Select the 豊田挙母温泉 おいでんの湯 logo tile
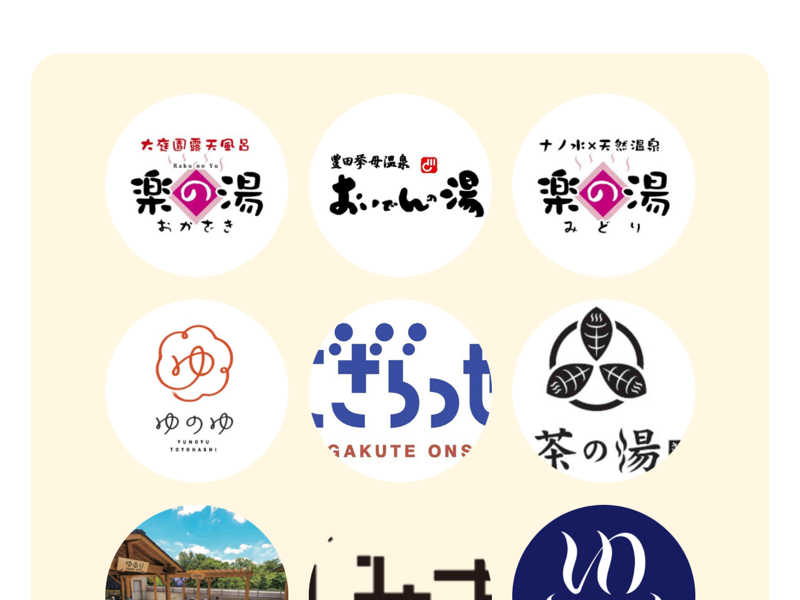This screenshot has height=600, width=800. tap(400, 185)
